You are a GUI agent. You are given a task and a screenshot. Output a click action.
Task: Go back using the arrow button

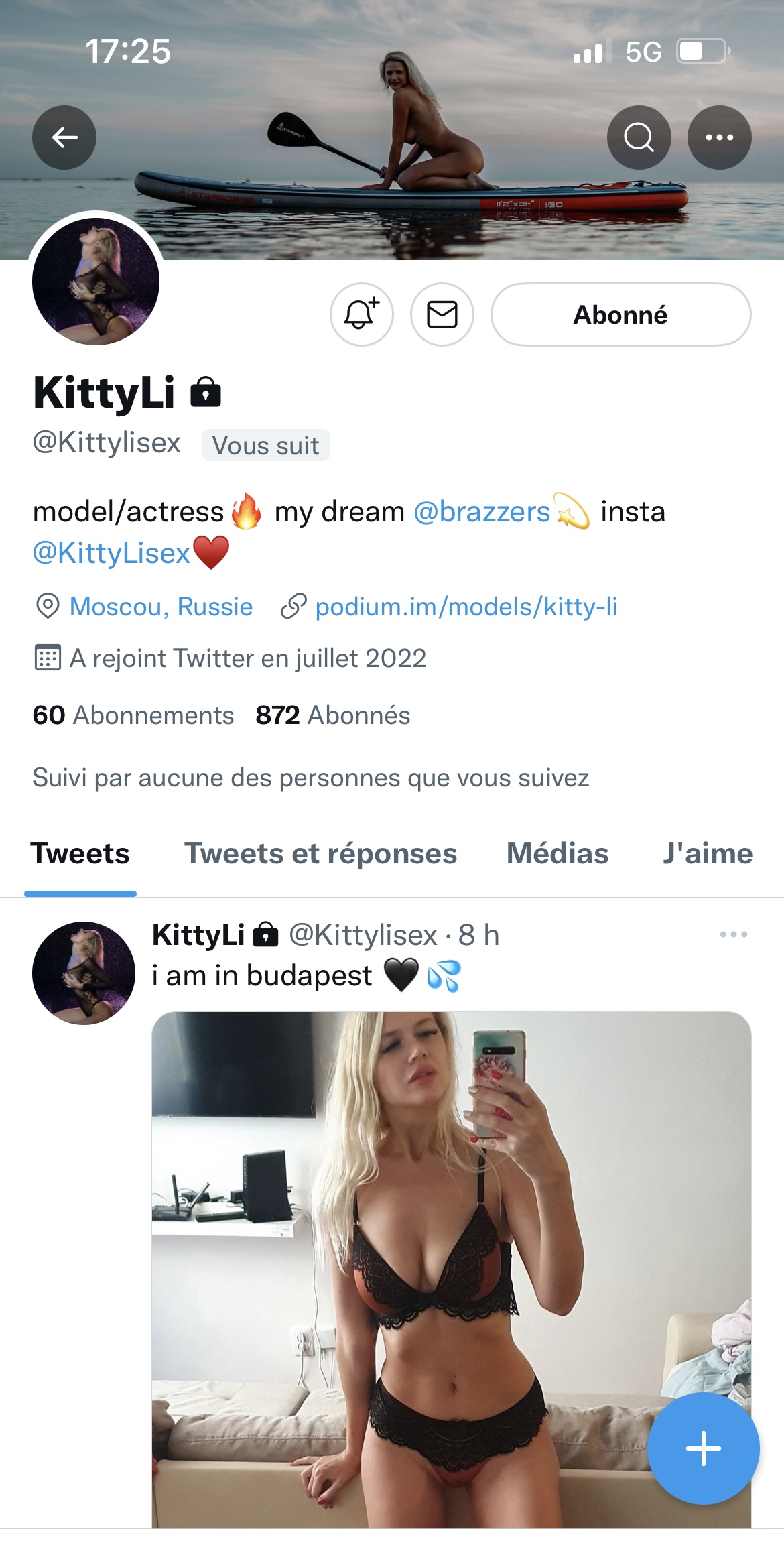64,137
